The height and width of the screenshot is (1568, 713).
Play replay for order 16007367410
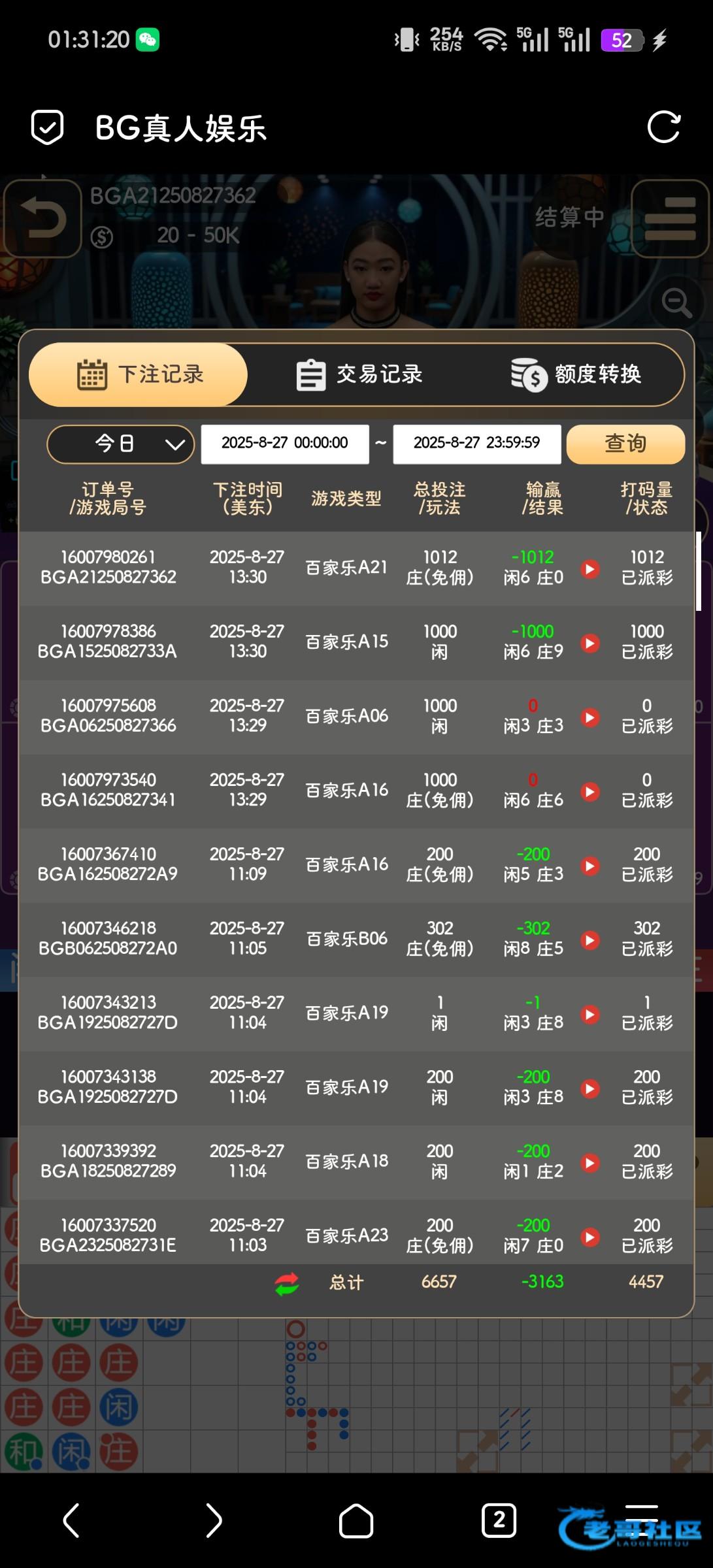pos(590,866)
